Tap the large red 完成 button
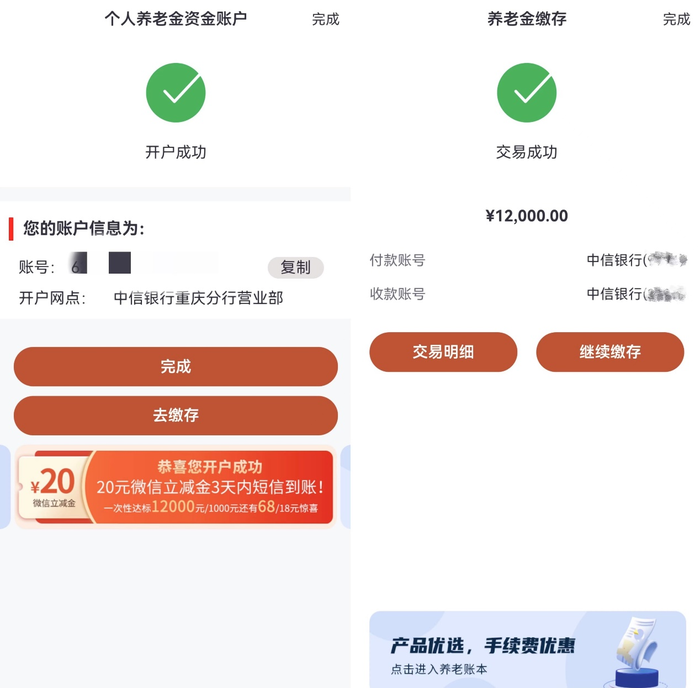Screen dimensions: 700x688 click(176, 367)
